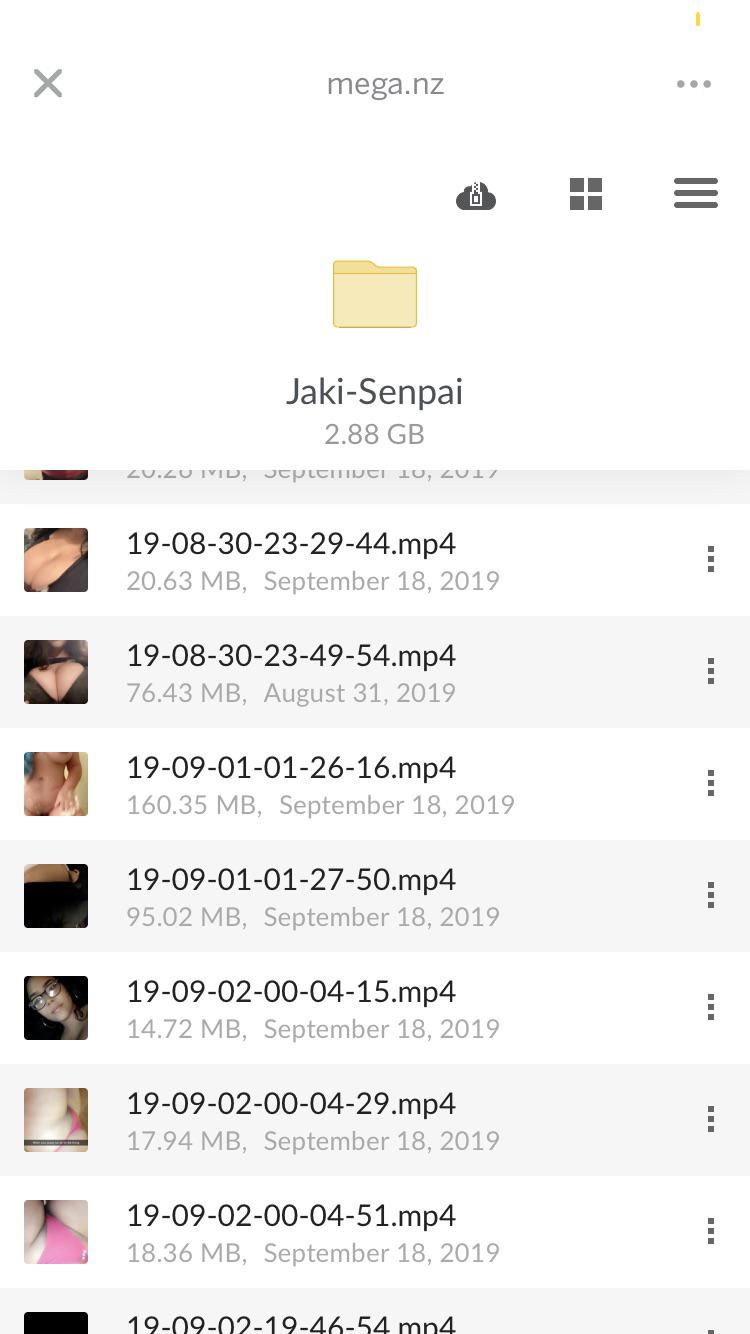
Task: Open options for 19-09-02-00-04-15.mp4
Action: (x=710, y=1008)
